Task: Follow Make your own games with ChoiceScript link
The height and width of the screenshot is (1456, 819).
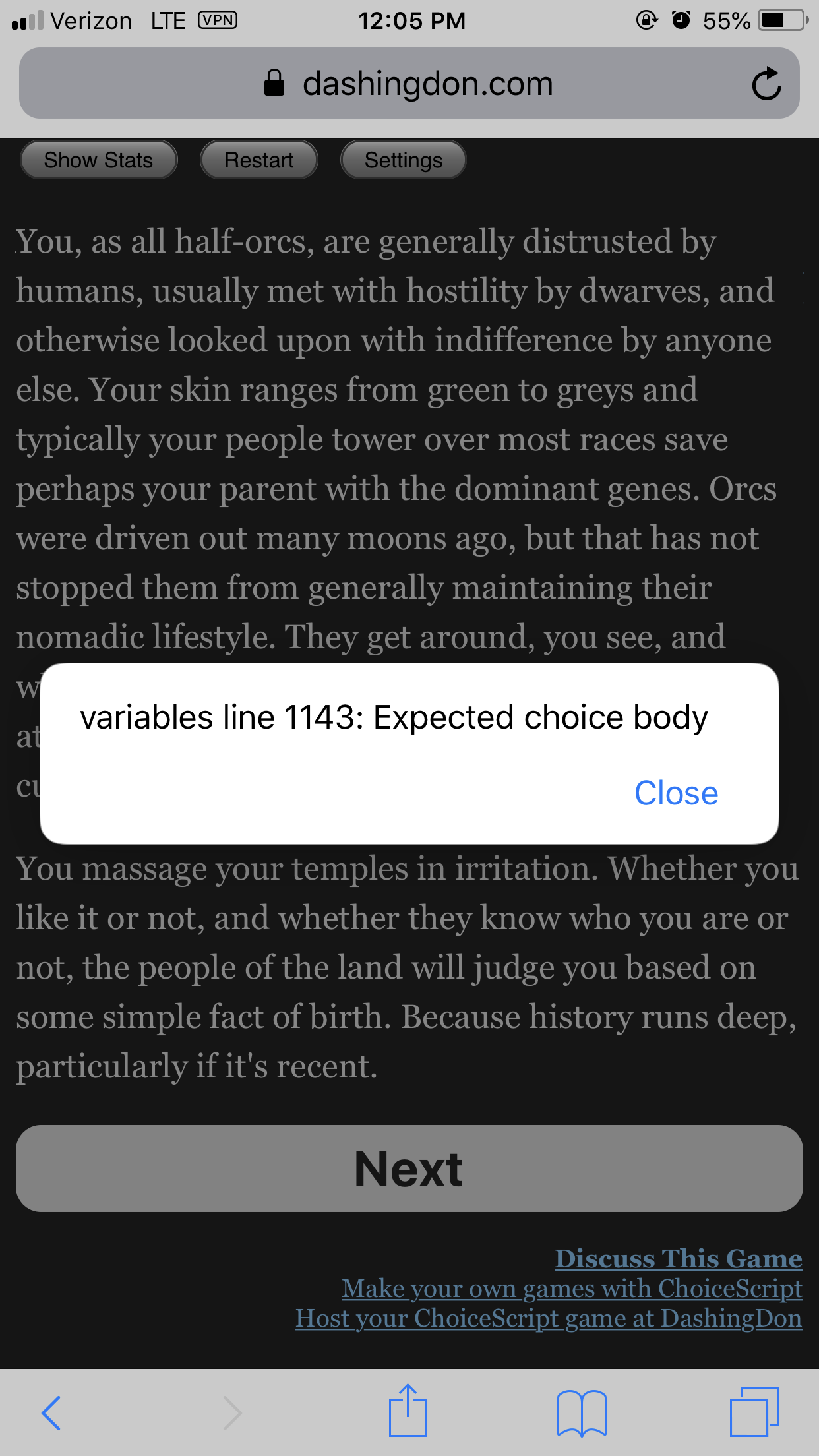Action: (x=572, y=1288)
